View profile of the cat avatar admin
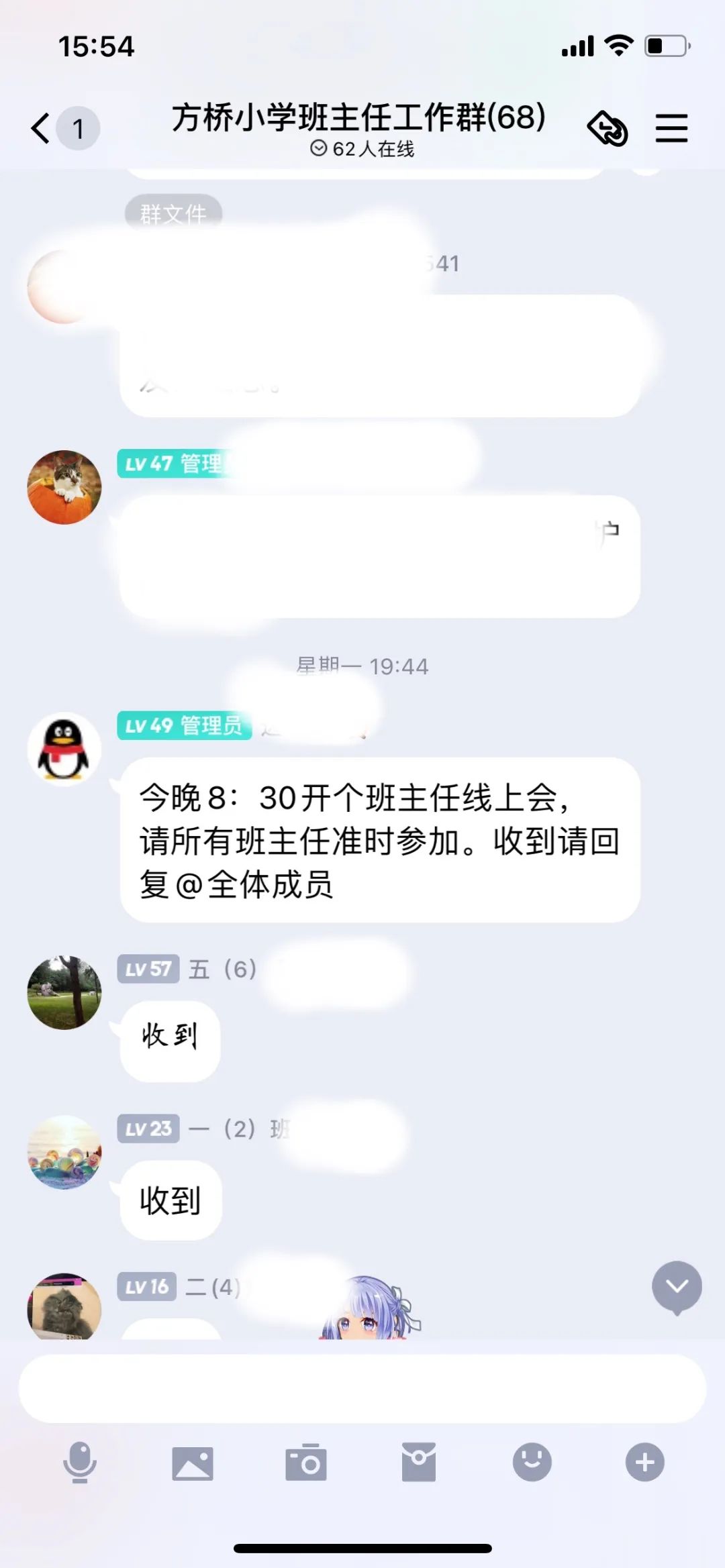The width and height of the screenshot is (725, 1568). click(64, 487)
